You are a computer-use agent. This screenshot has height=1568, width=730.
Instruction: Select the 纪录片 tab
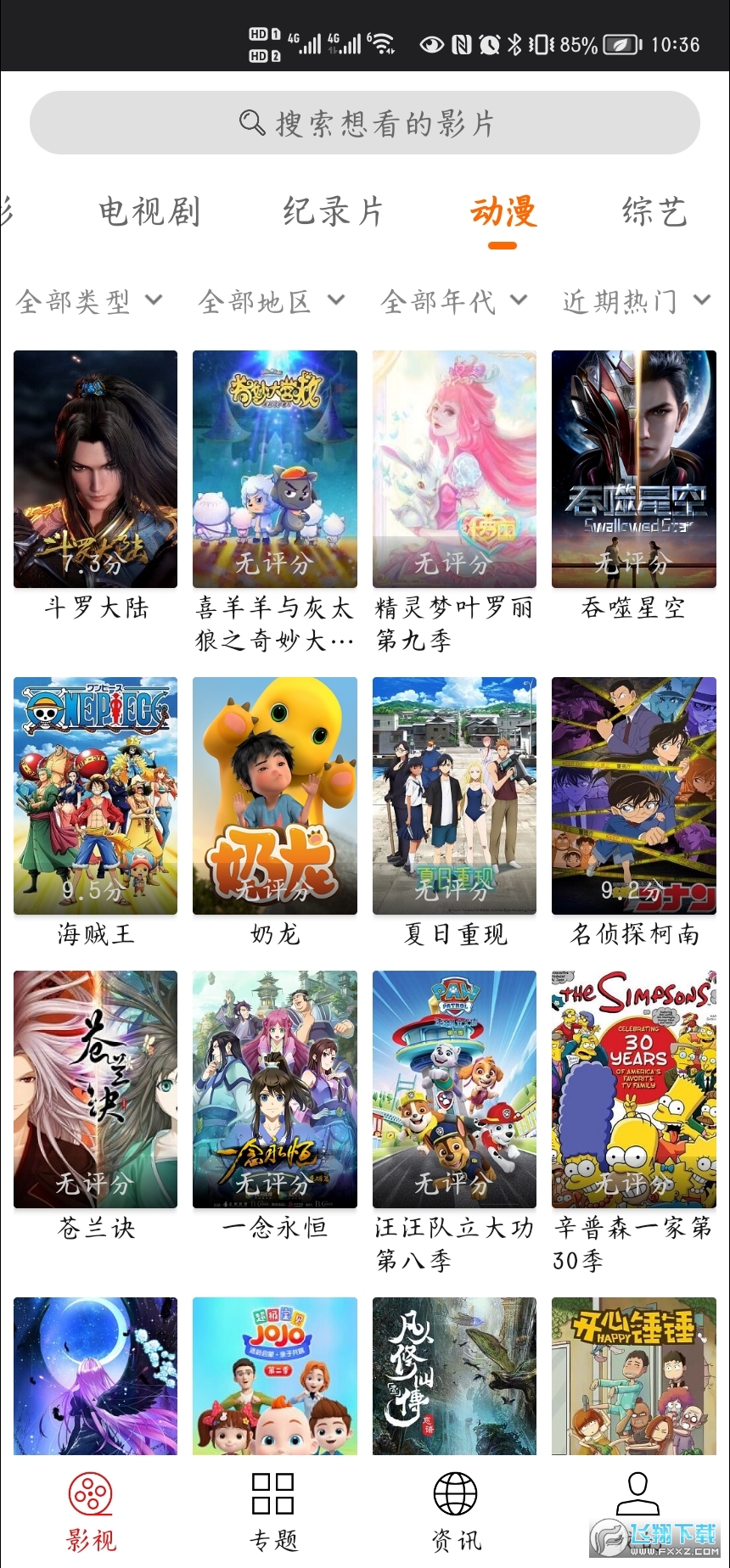pos(332,212)
